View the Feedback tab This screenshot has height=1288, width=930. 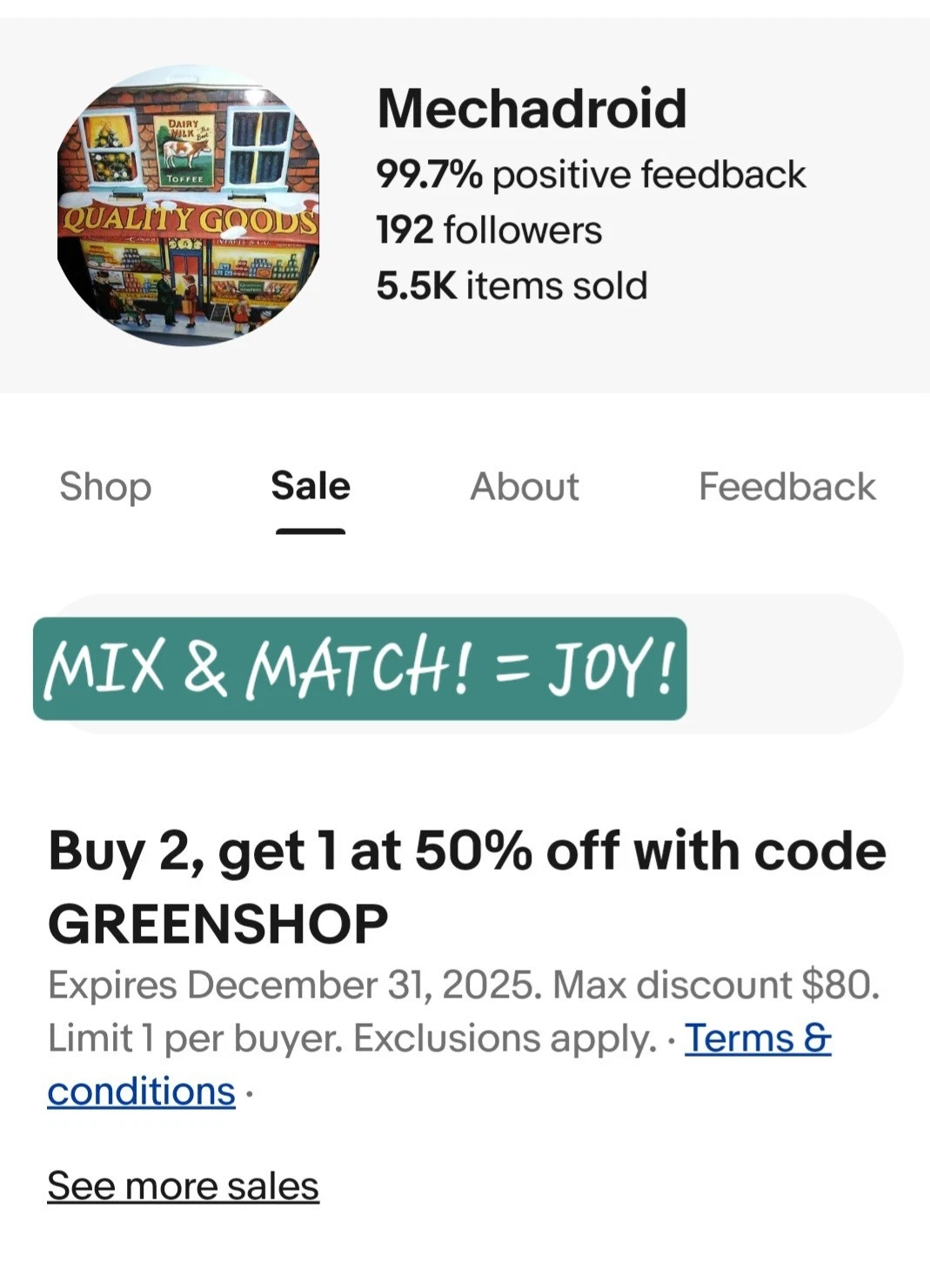pos(786,486)
